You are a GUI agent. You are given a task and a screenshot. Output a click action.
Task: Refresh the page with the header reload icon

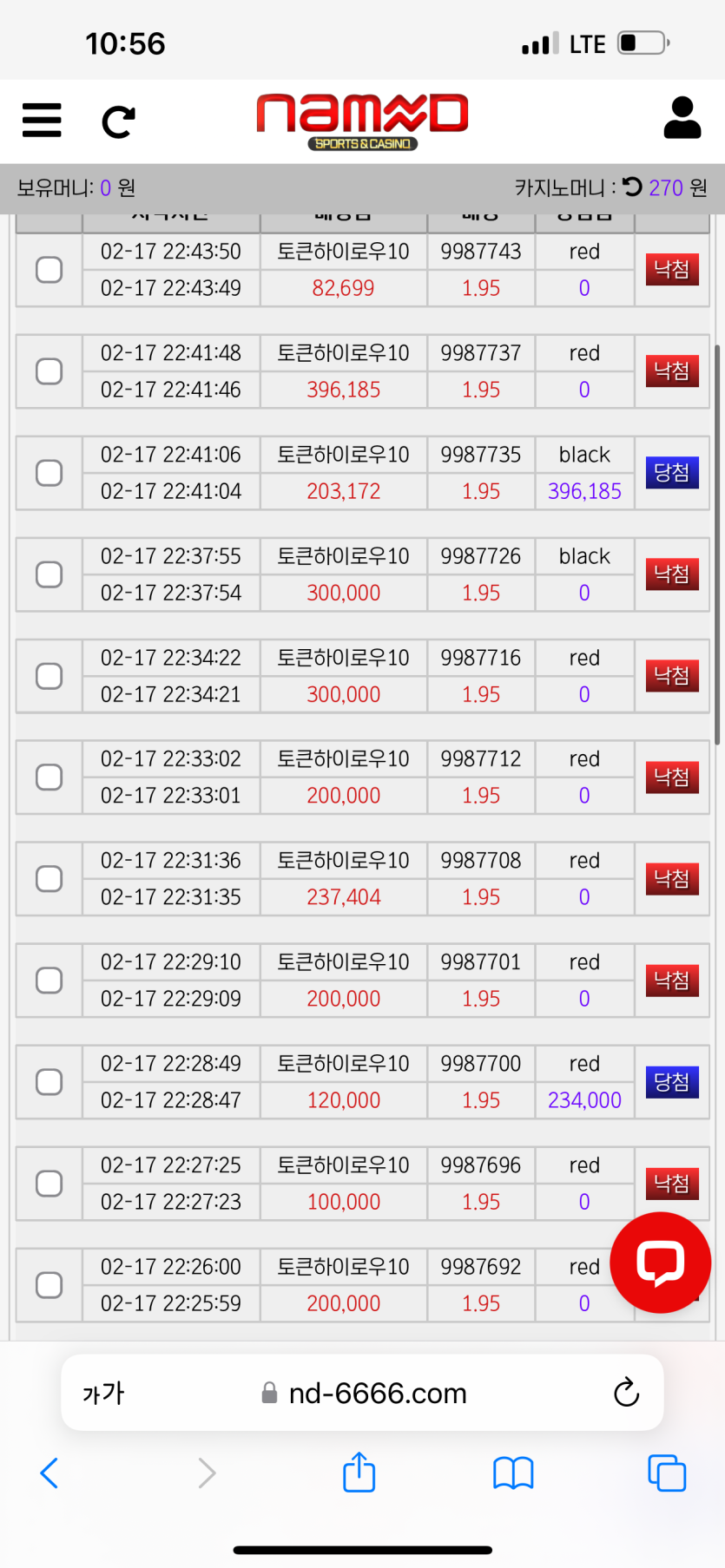click(118, 121)
